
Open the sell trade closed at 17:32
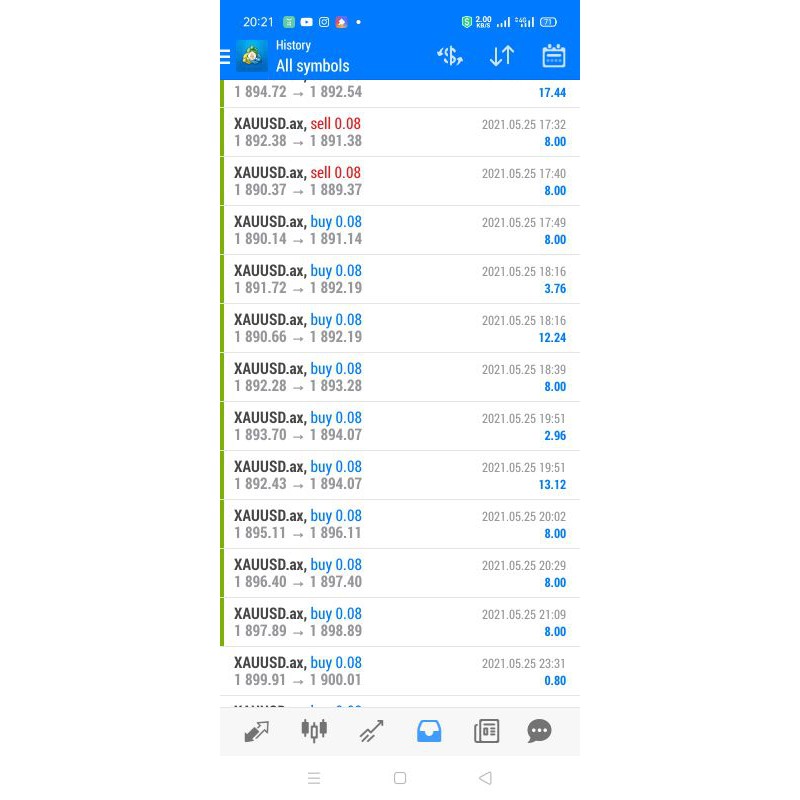tap(400, 132)
